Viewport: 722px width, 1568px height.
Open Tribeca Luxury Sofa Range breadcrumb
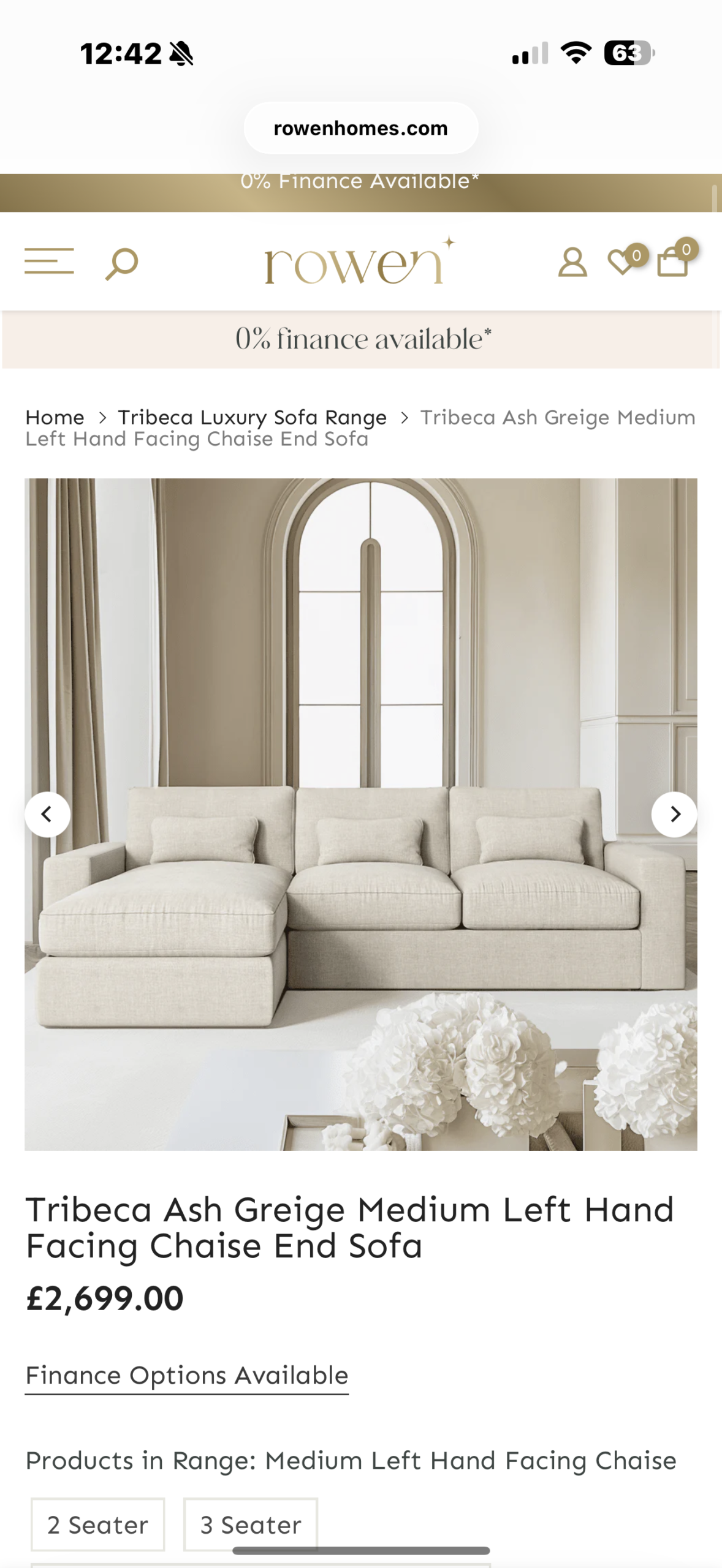point(252,417)
